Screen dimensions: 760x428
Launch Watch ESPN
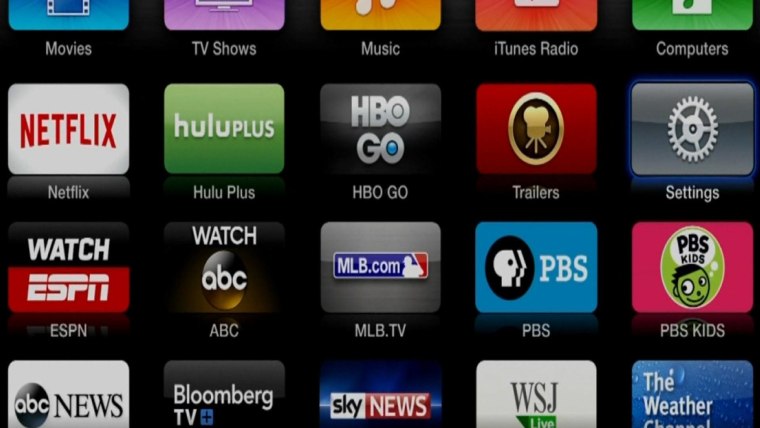(x=68, y=268)
